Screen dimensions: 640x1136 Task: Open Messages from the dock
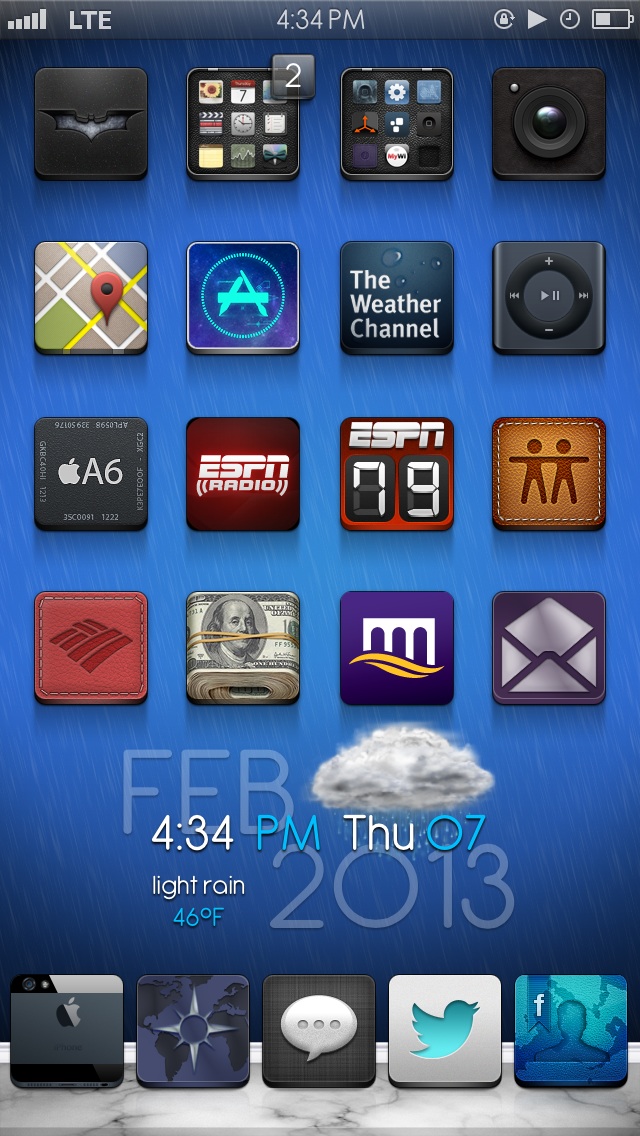pyautogui.click(x=319, y=1030)
